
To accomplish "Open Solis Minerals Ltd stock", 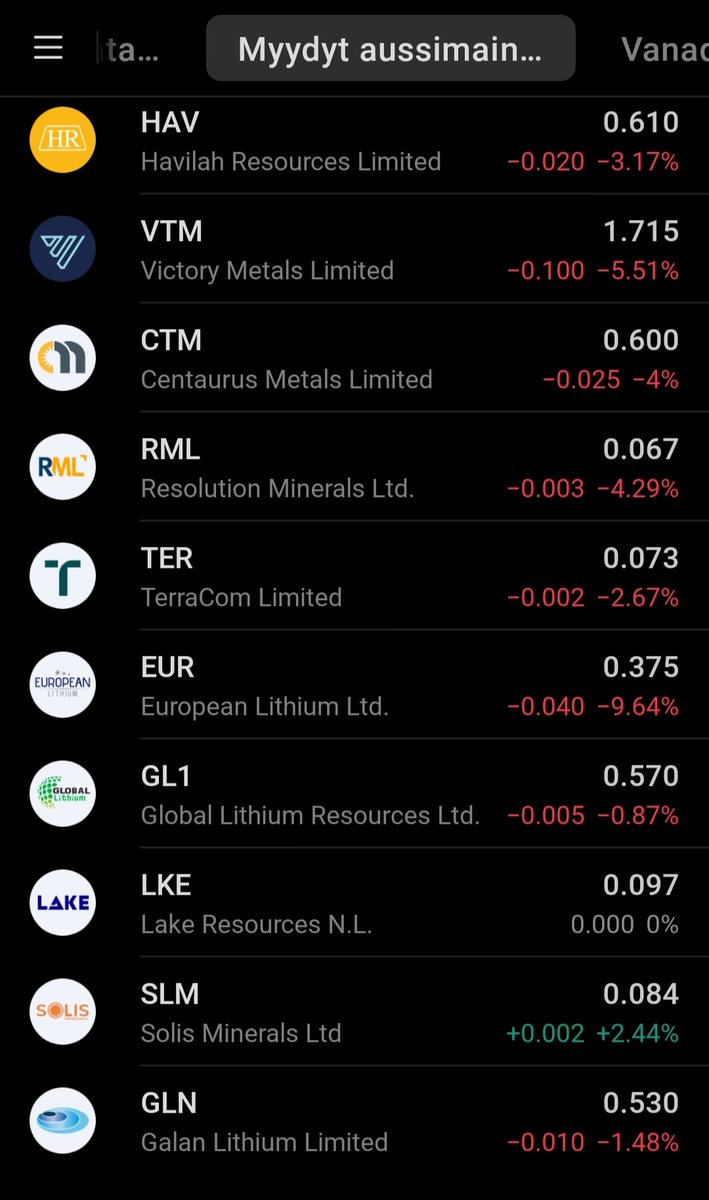I will tap(354, 1013).
